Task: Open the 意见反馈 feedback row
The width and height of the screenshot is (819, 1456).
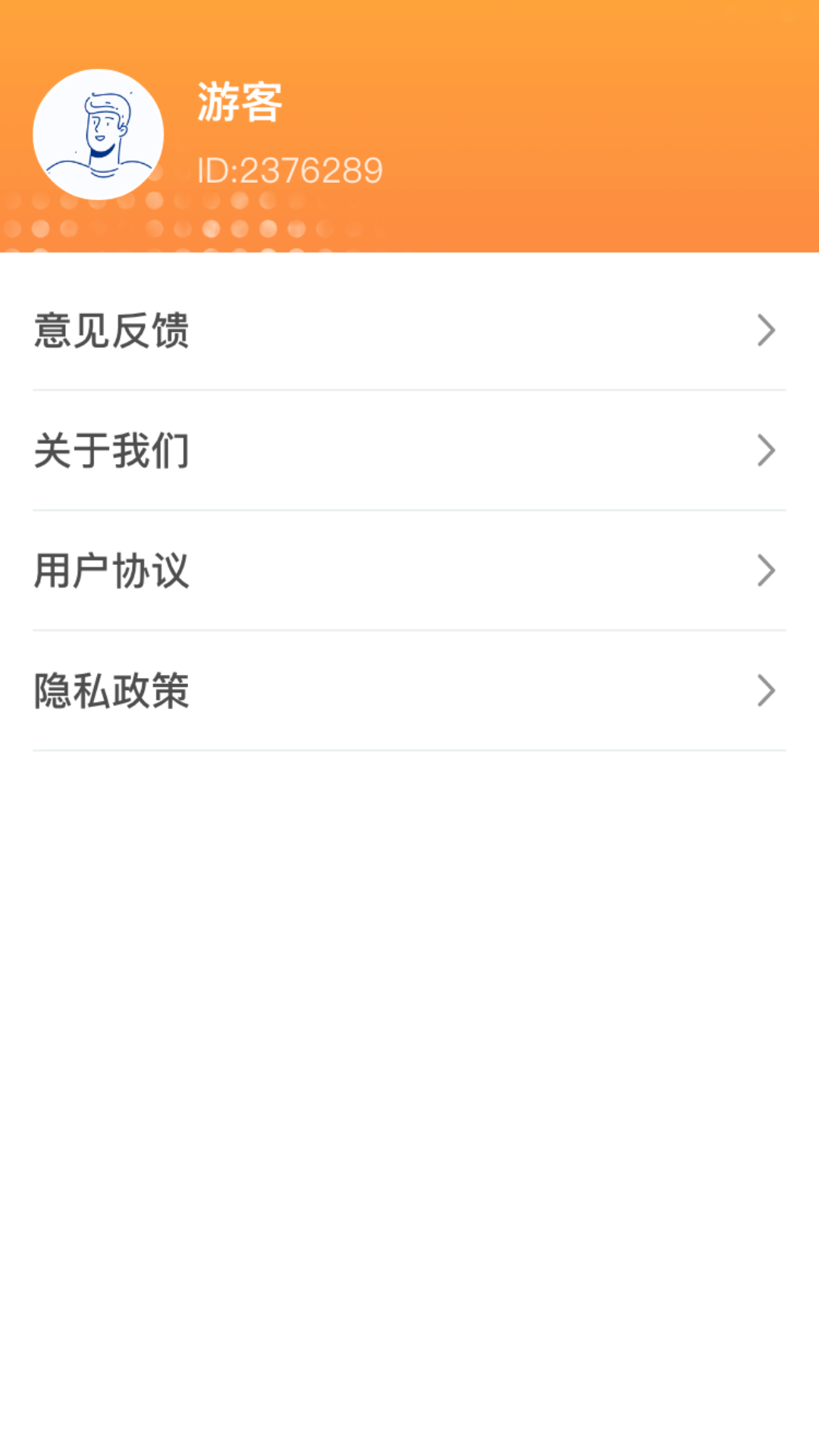Action: pos(409,331)
